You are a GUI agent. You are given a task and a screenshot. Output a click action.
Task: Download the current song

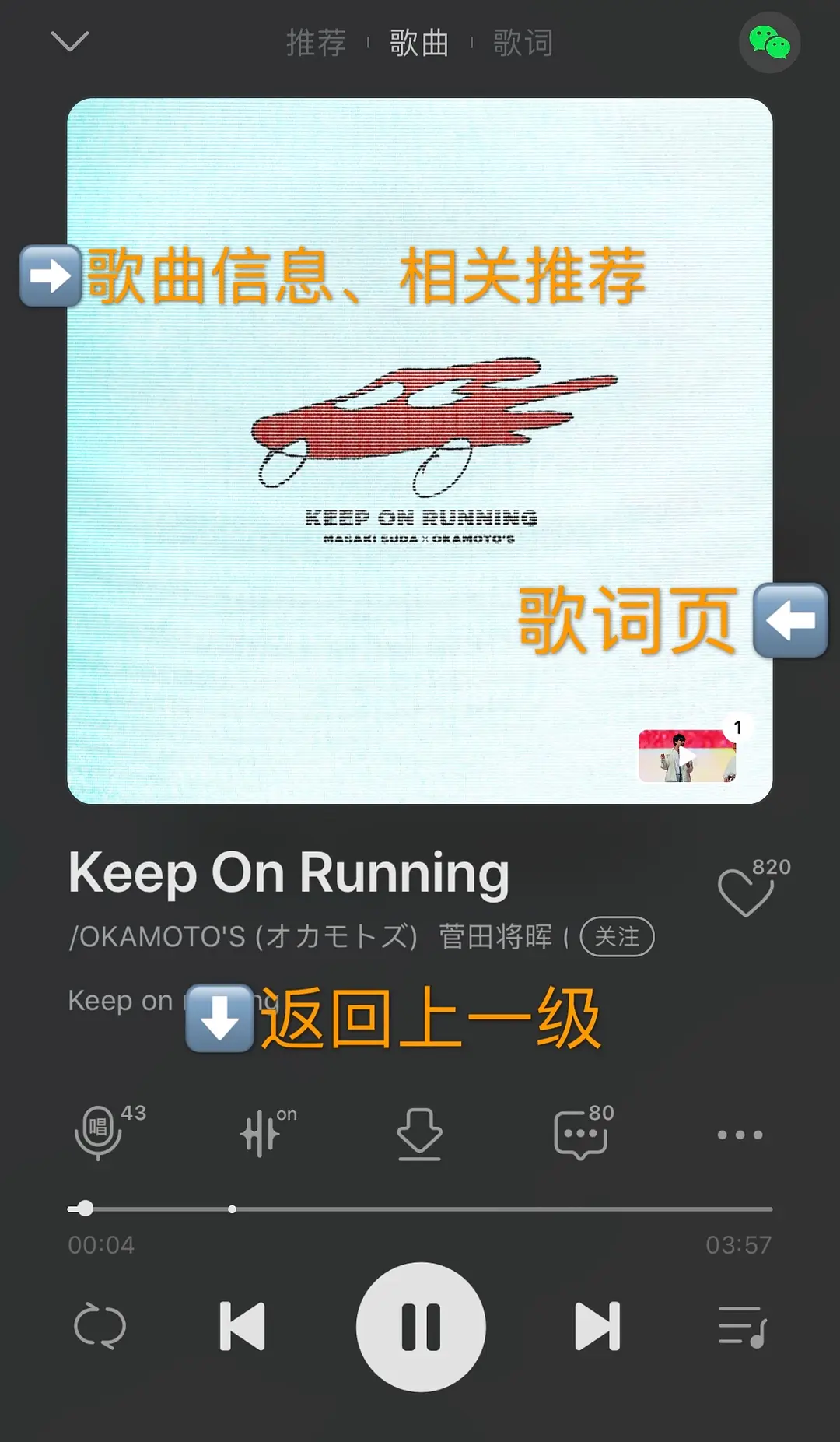point(420,1134)
